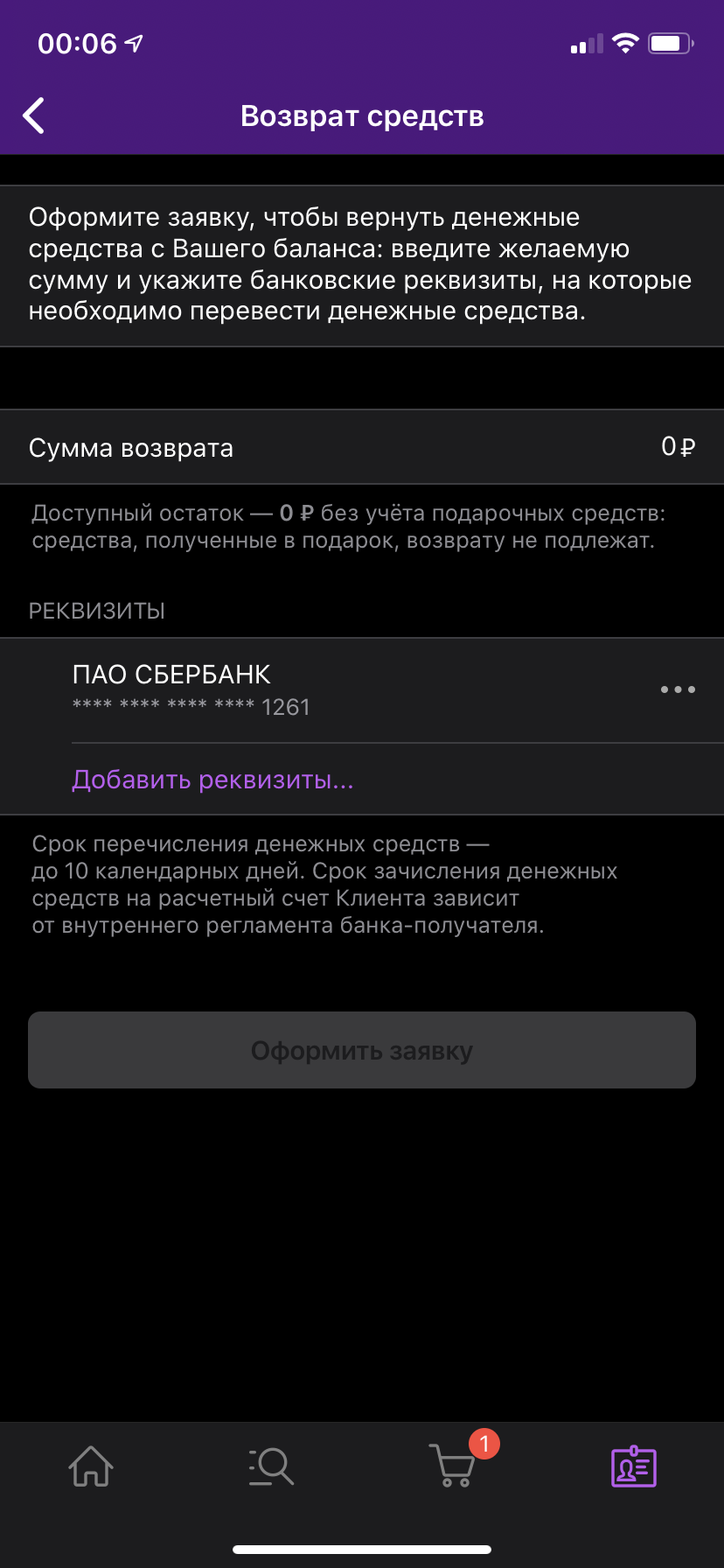
Task: Open the profile tab
Action: pos(633,1466)
